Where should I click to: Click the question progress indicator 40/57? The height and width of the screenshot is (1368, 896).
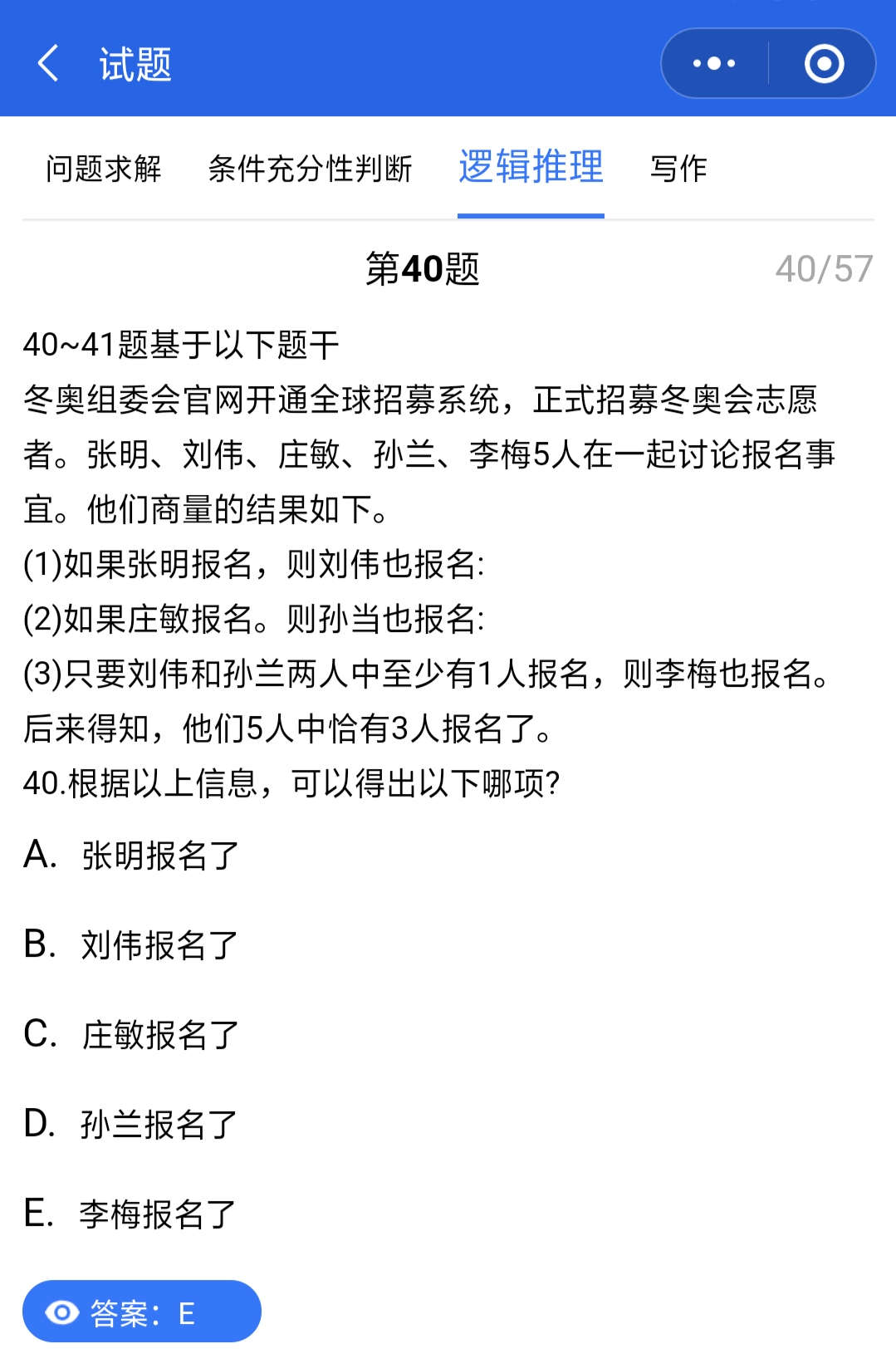(821, 267)
